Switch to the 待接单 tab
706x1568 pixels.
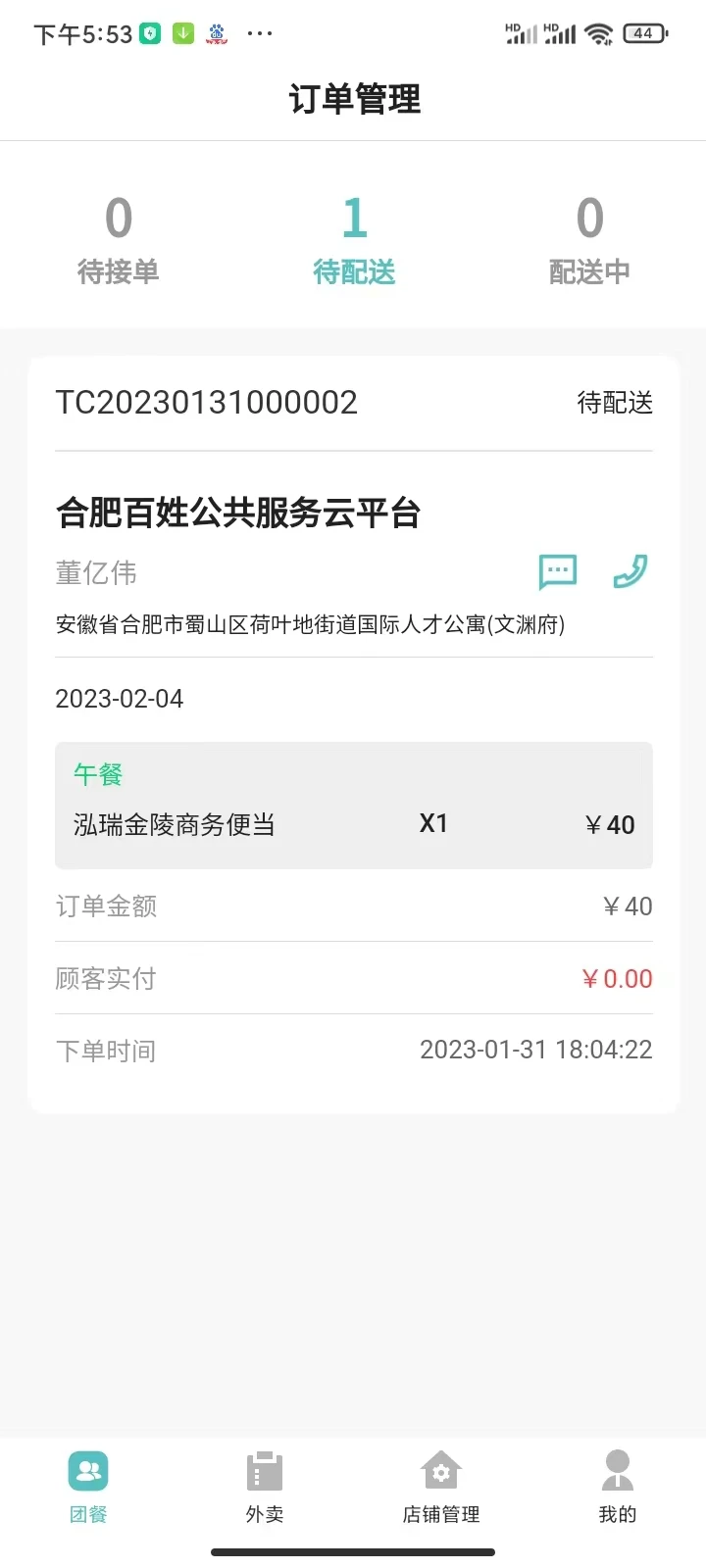pos(119,240)
